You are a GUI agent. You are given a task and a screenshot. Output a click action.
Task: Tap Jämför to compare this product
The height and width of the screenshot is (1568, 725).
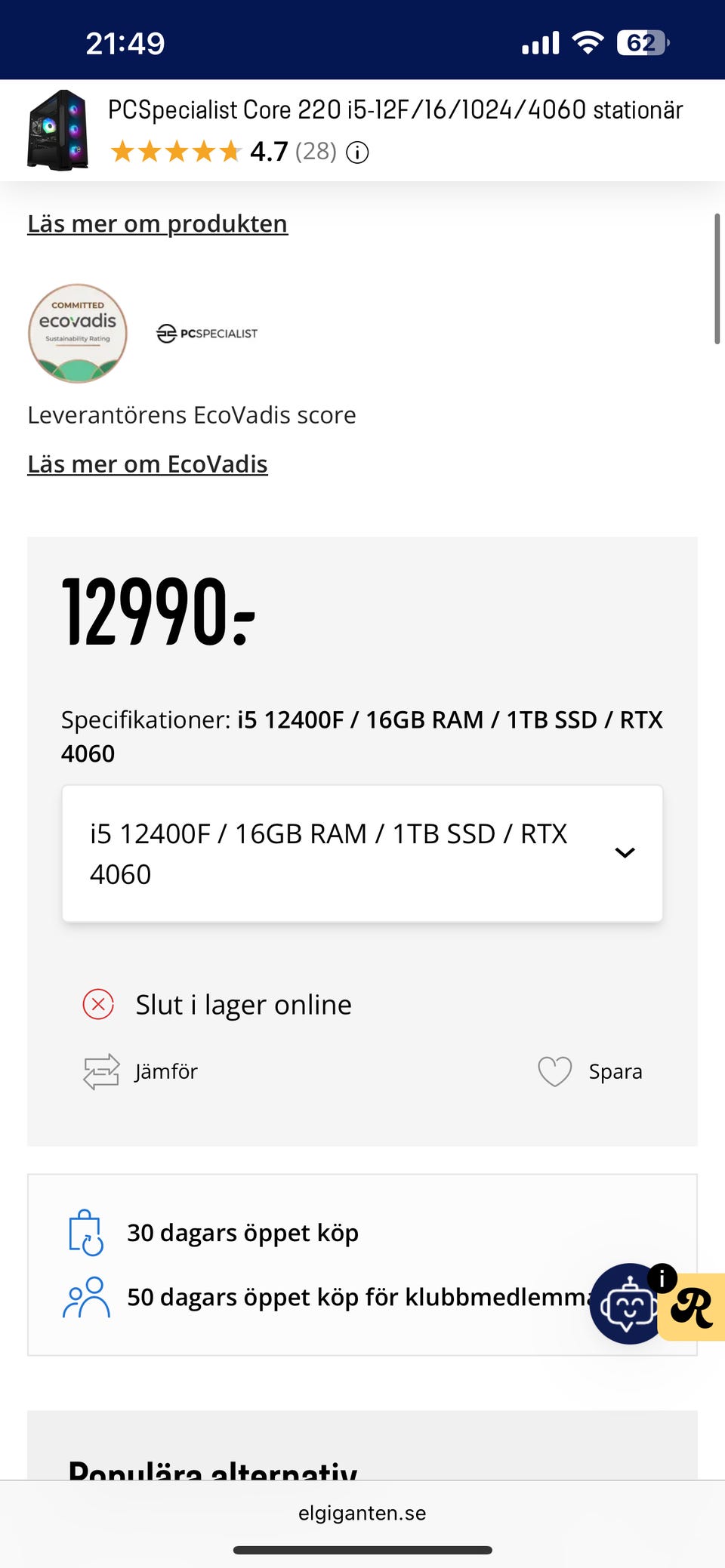(140, 1071)
